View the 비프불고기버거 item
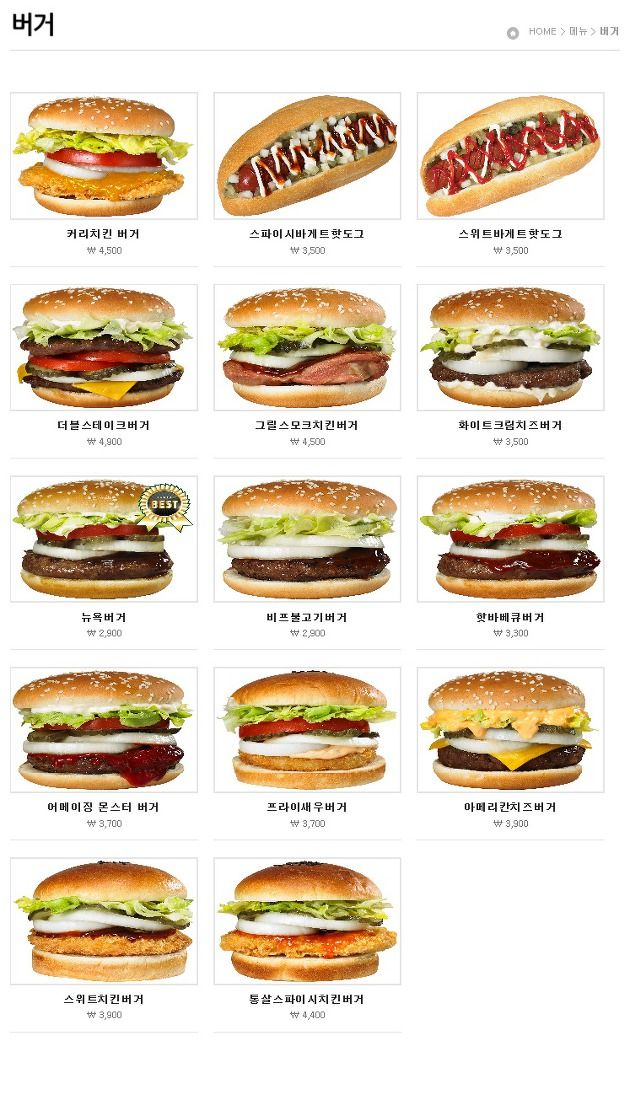630x1100 pixels. pos(307,539)
